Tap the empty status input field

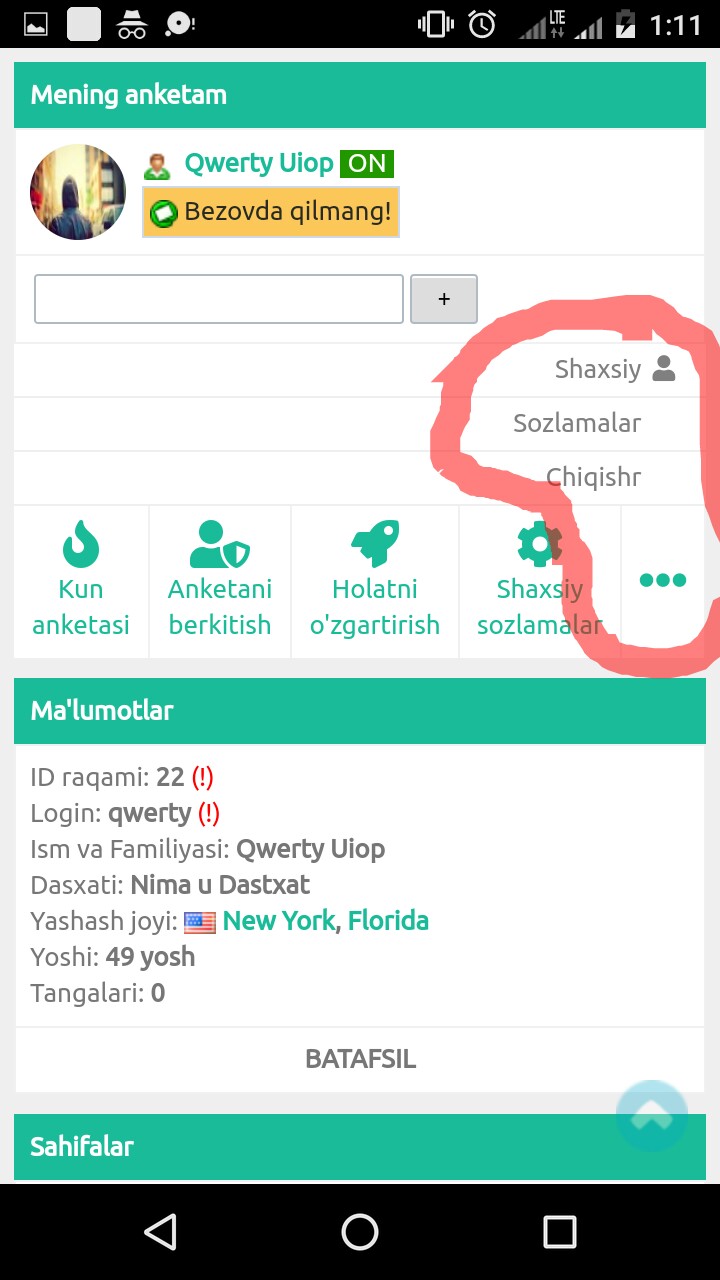[218, 299]
